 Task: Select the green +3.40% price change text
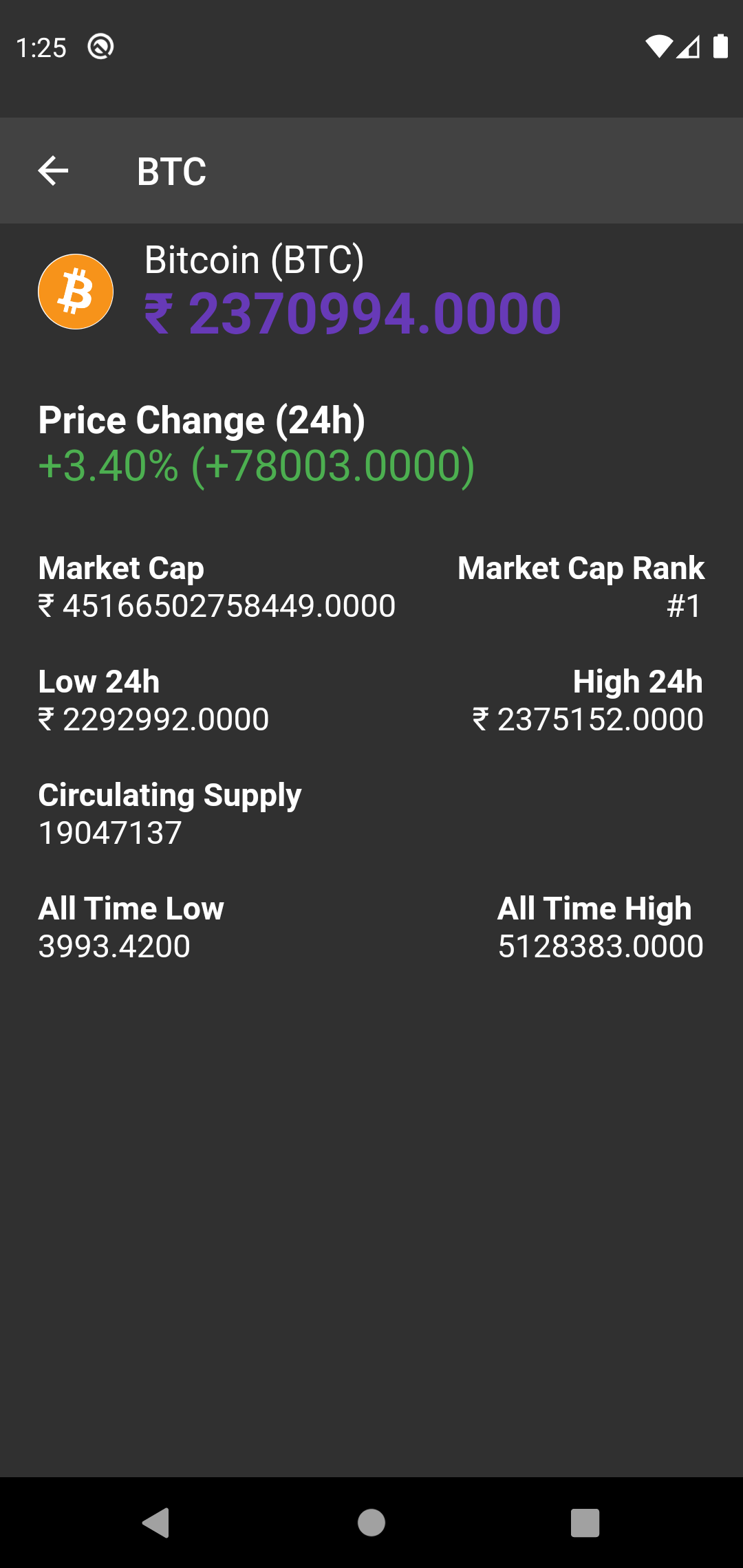(x=257, y=466)
